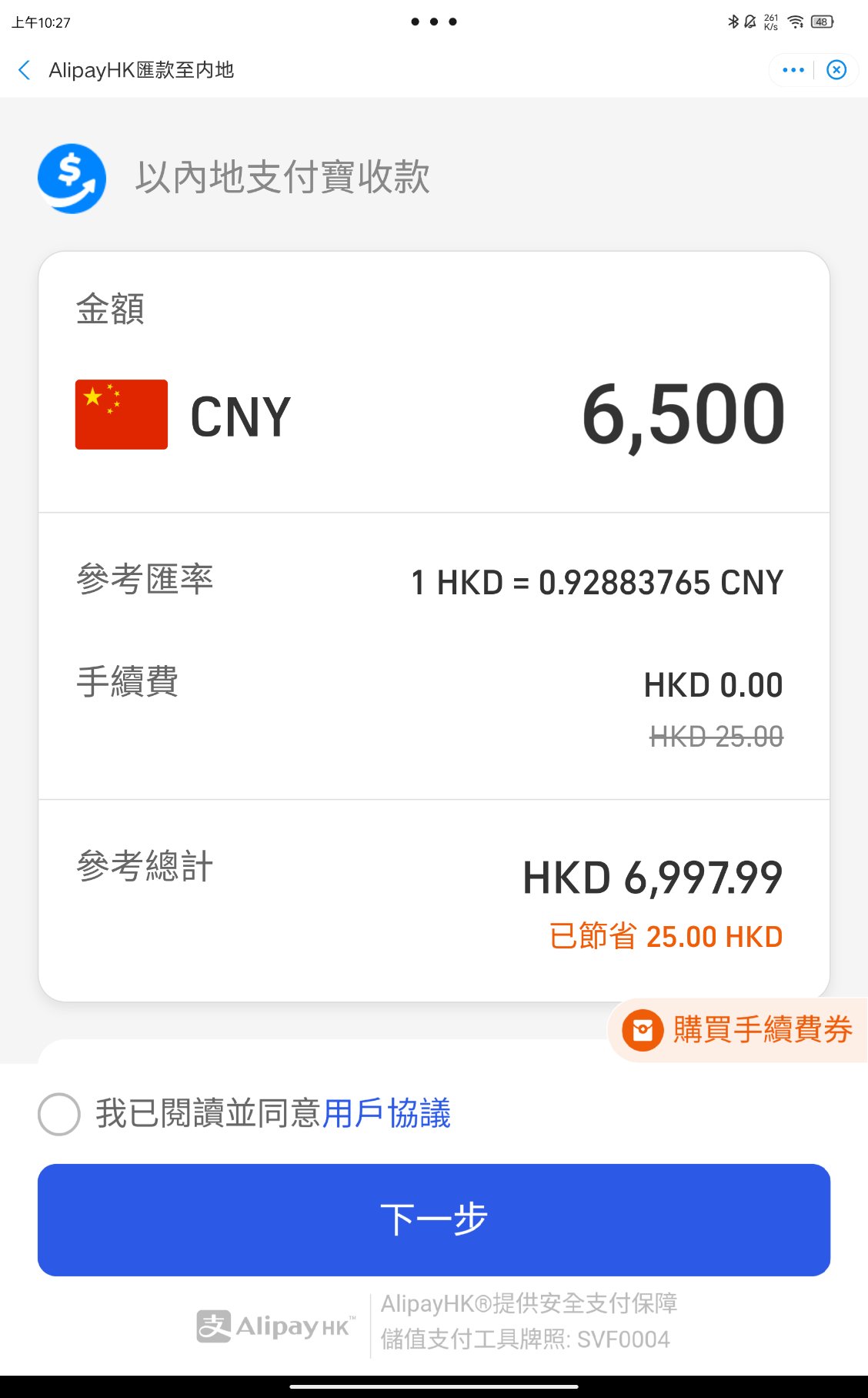Tap the back arrow to exit remittance
The image size is (868, 1398).
coord(25,70)
